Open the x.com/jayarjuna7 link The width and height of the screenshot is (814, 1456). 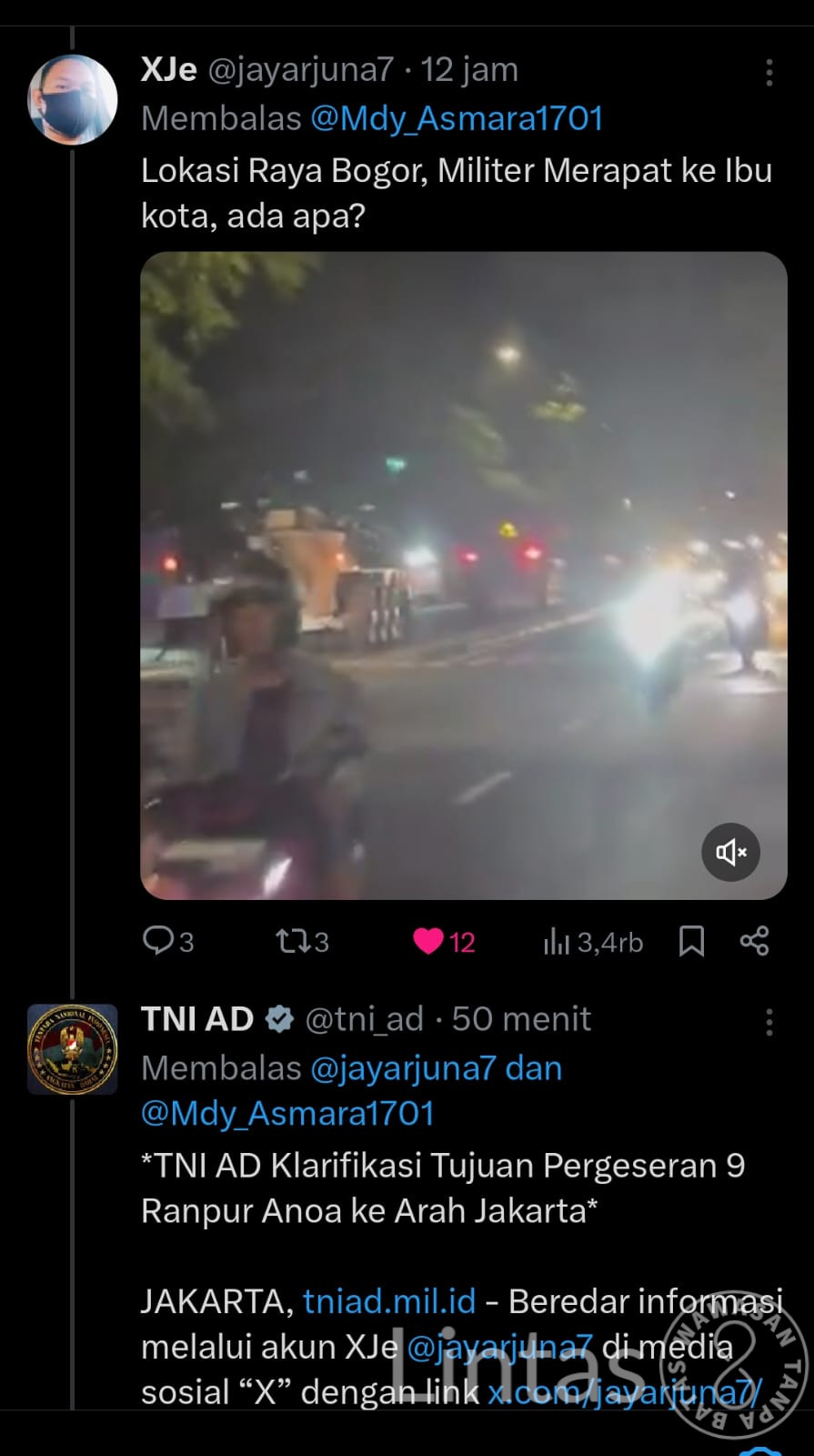624,1392
